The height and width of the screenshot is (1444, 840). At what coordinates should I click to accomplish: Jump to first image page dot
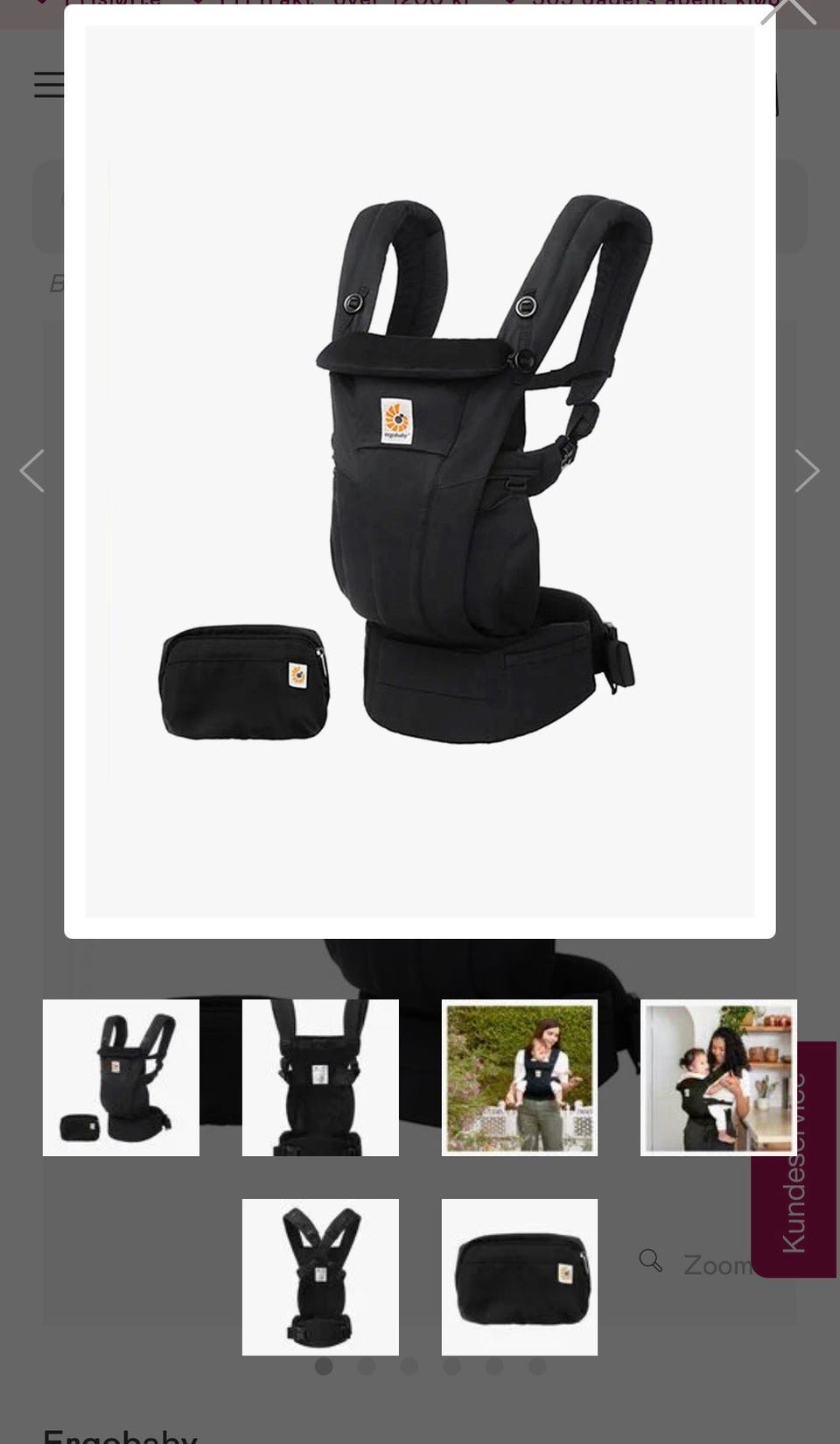coord(324,1366)
